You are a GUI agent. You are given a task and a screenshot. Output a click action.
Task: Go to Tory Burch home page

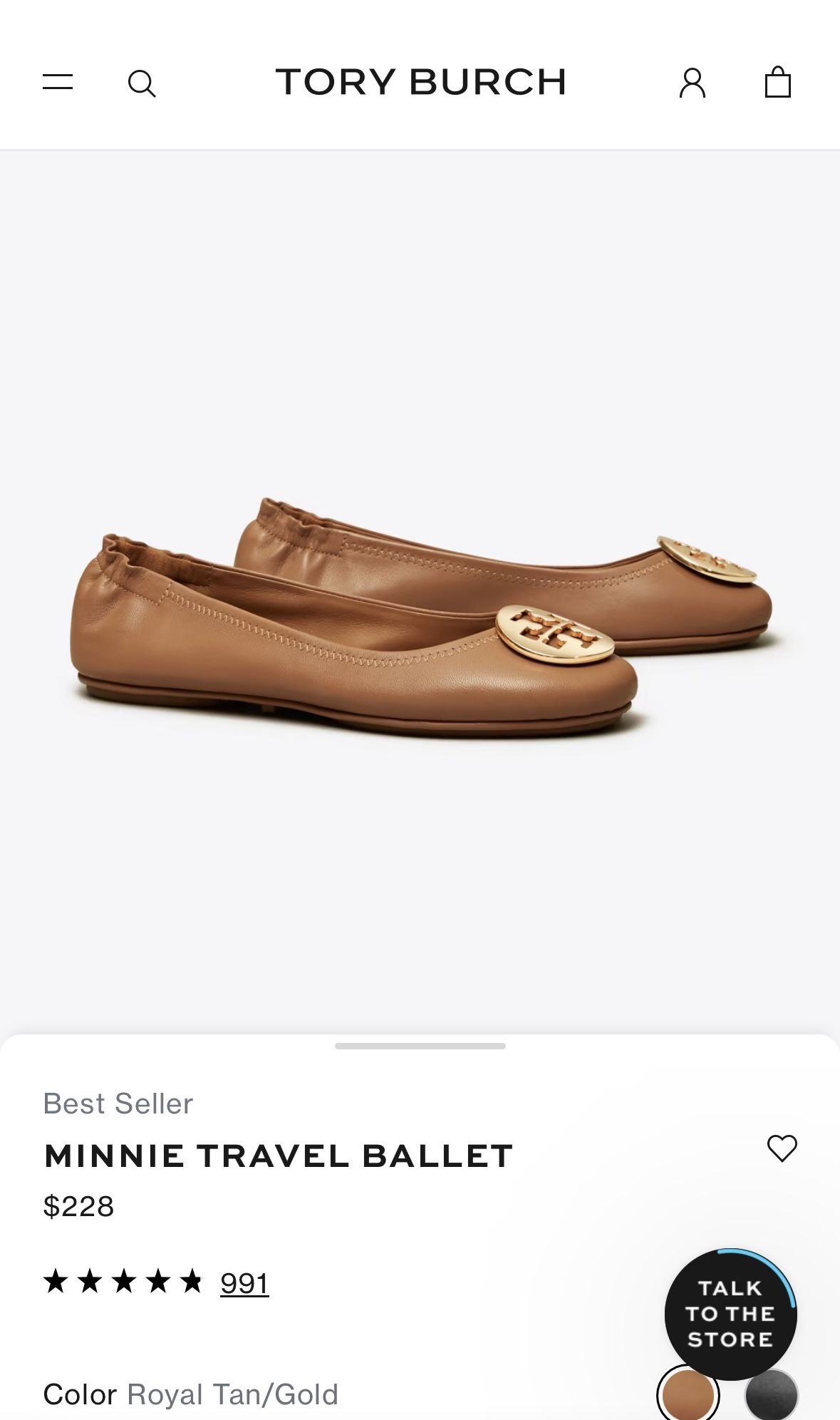(x=421, y=82)
